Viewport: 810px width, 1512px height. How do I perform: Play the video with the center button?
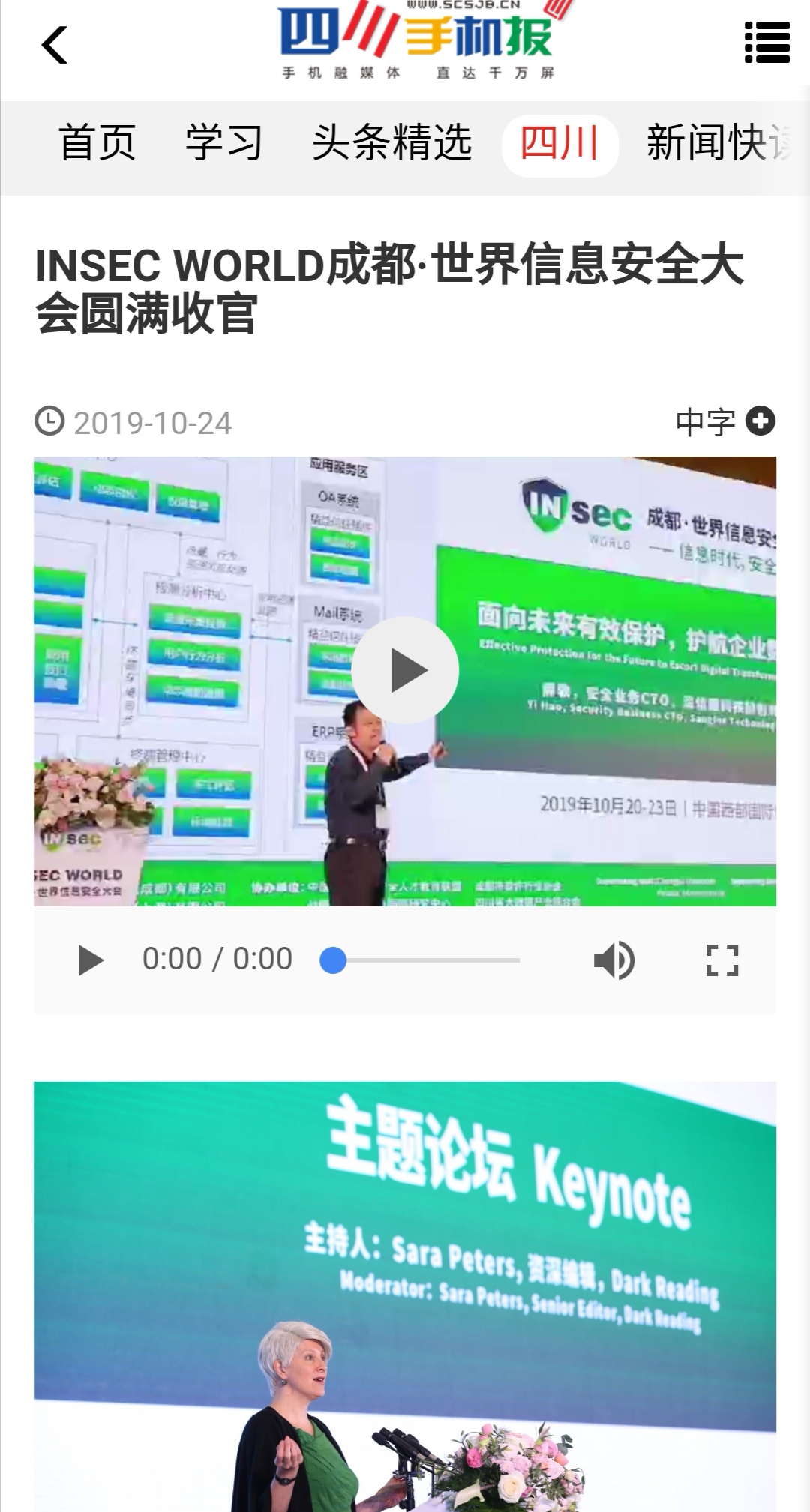(405, 670)
